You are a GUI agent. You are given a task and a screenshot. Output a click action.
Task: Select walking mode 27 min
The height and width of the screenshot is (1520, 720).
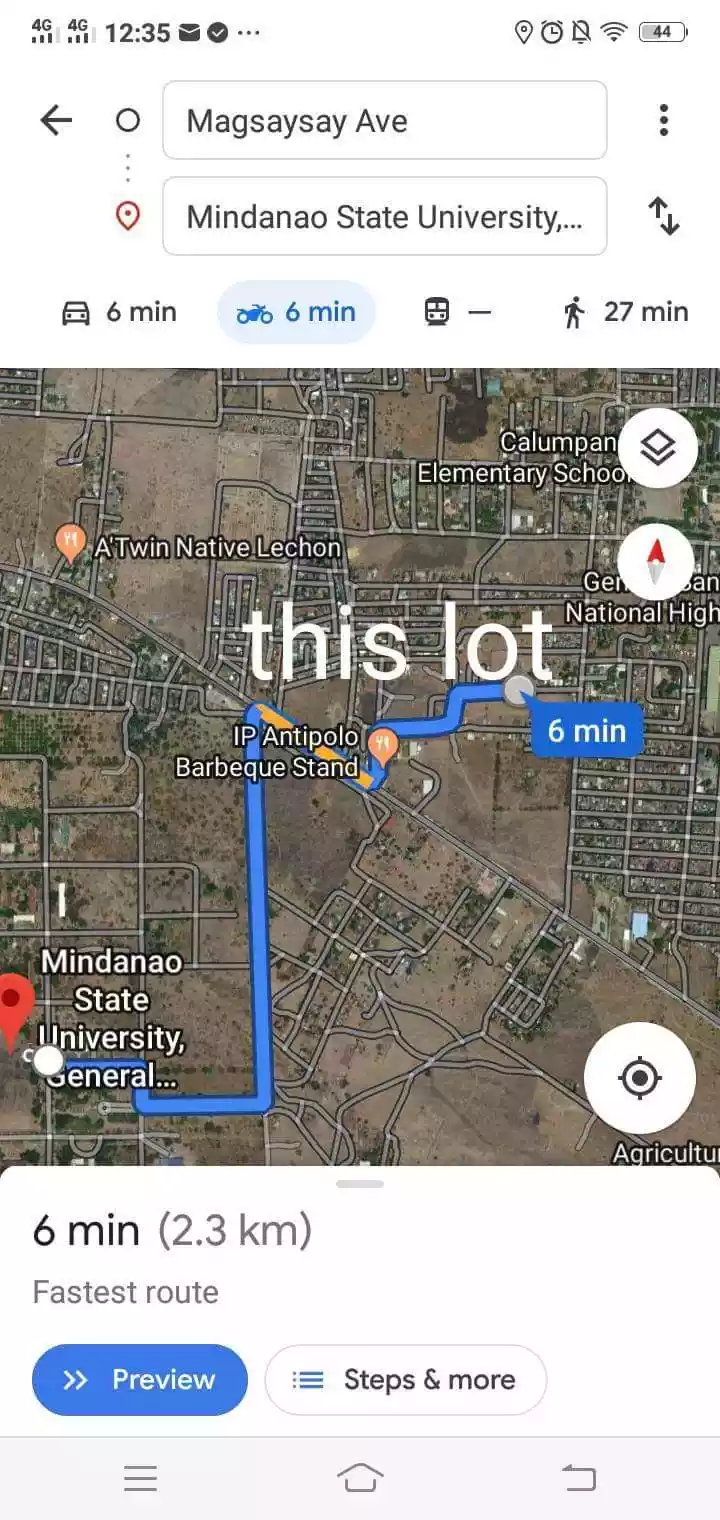[x=625, y=313]
